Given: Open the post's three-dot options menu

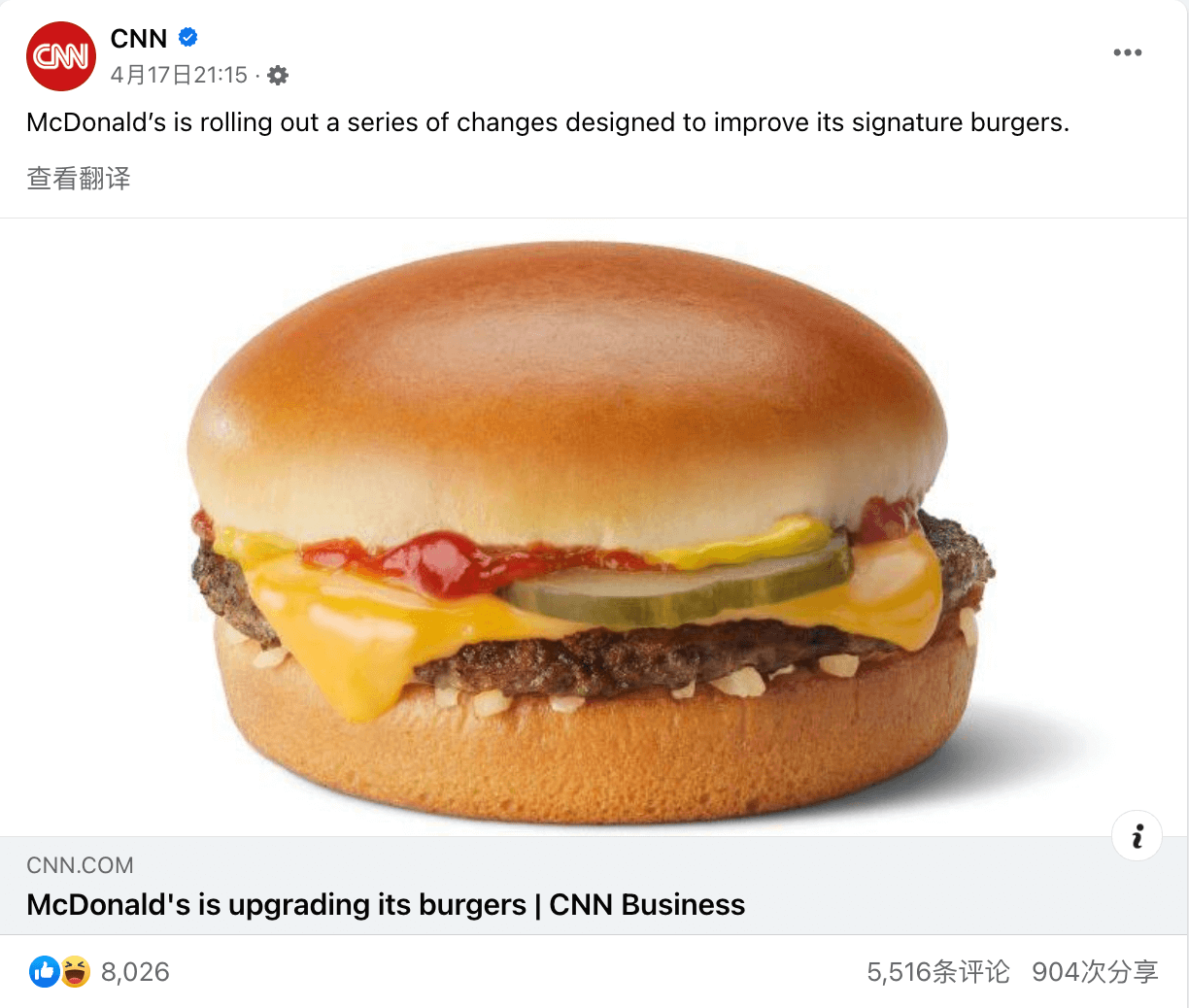Looking at the screenshot, I should 1127,52.
